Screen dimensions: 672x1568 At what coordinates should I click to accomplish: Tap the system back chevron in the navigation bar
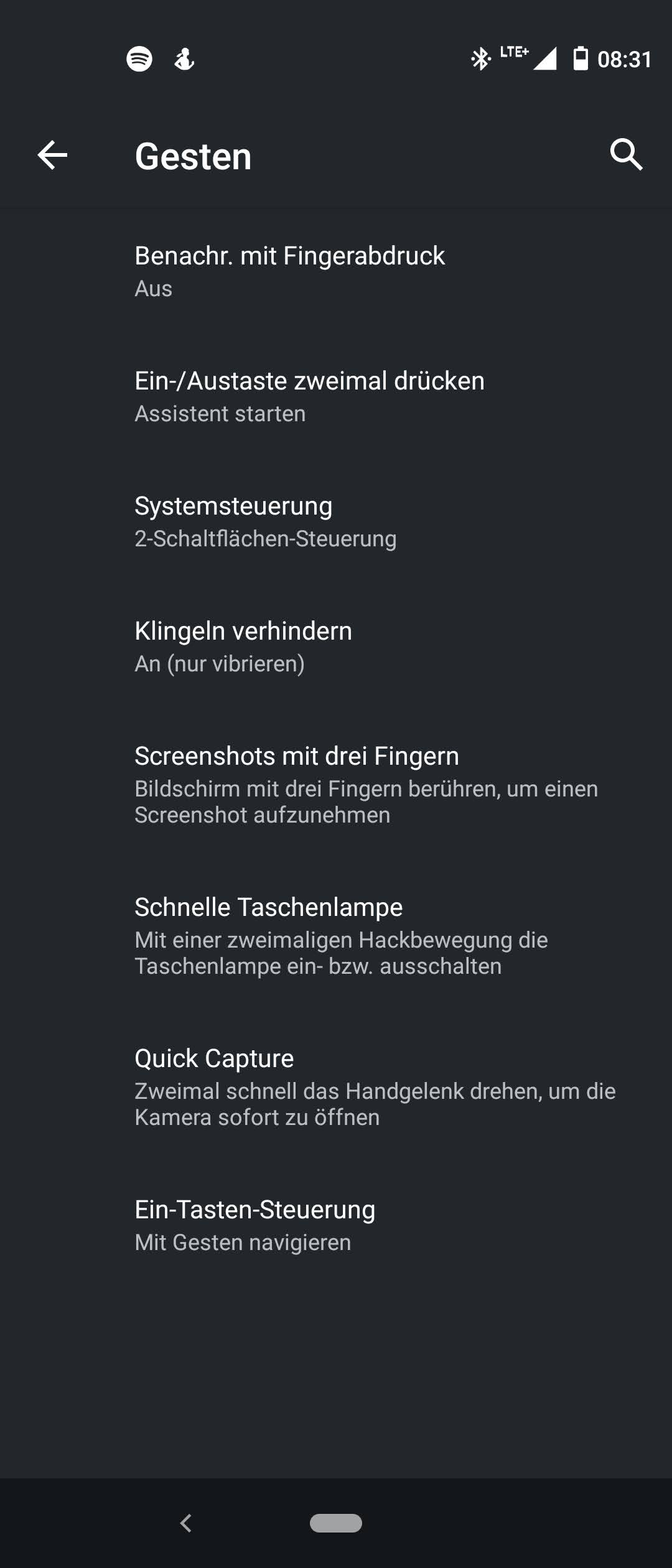pos(185,1523)
